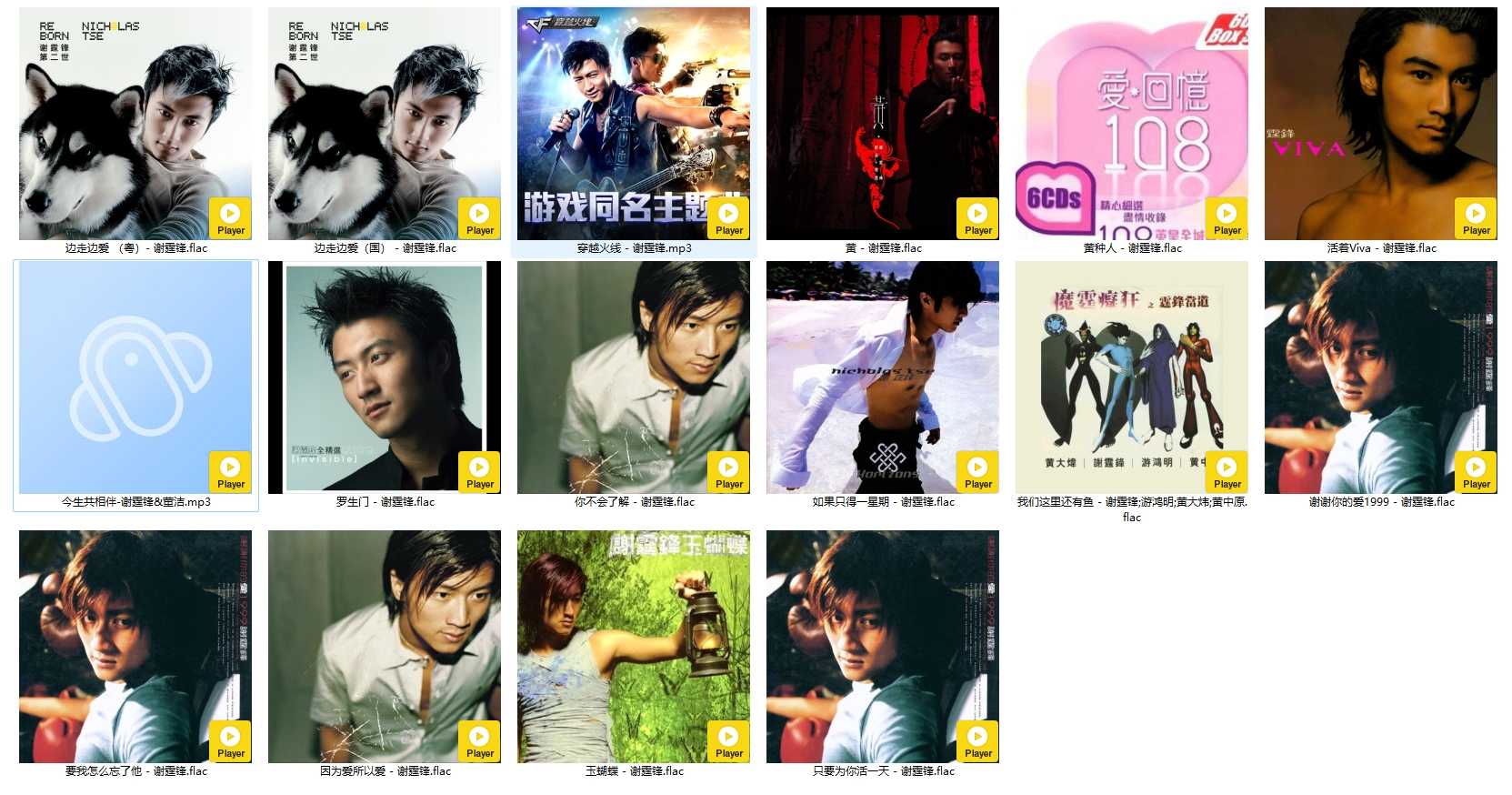Open 黄种人 - 谢霆锋.flac file
This screenshot has width=1512, height=795.
tap(1131, 124)
